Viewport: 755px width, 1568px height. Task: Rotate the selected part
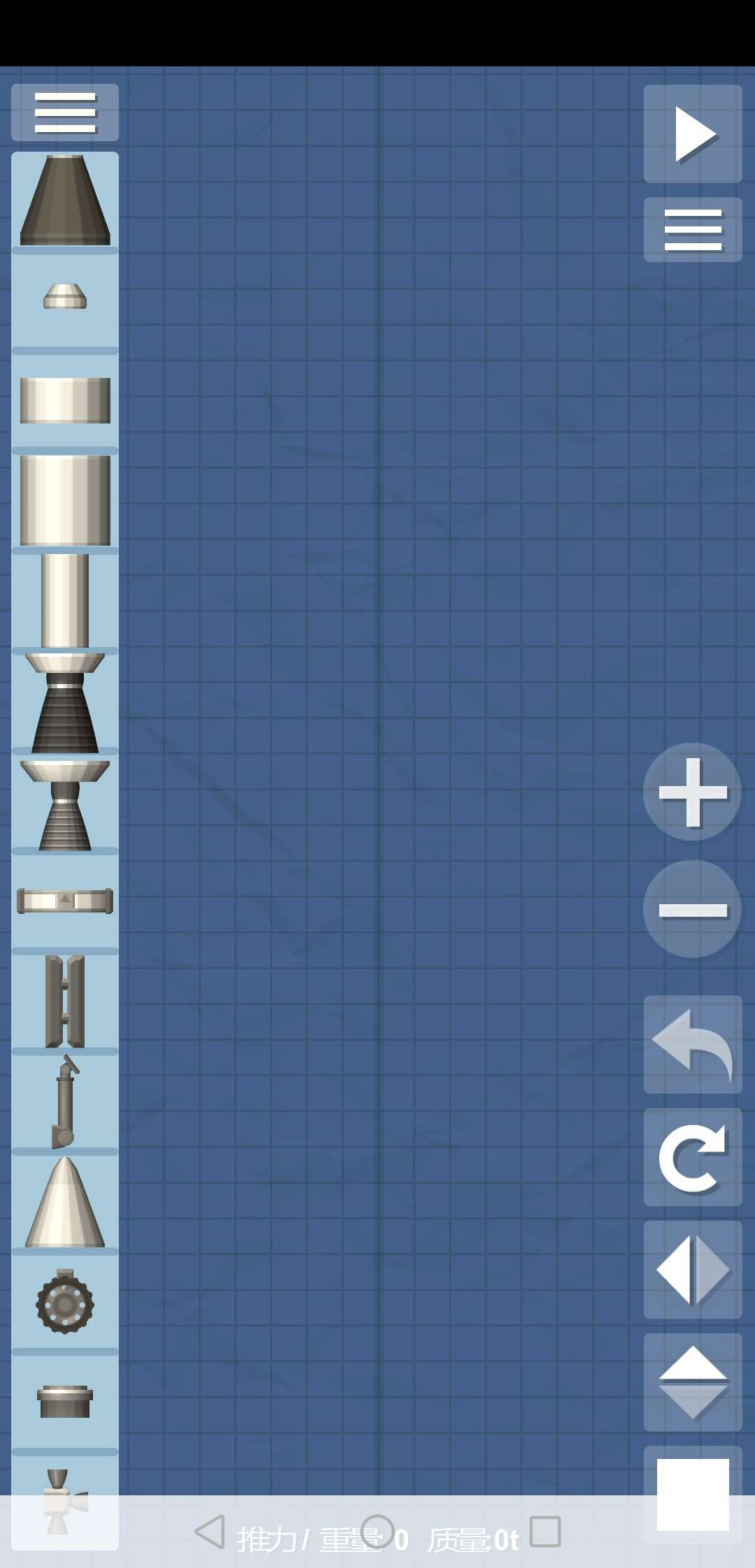point(693,1157)
